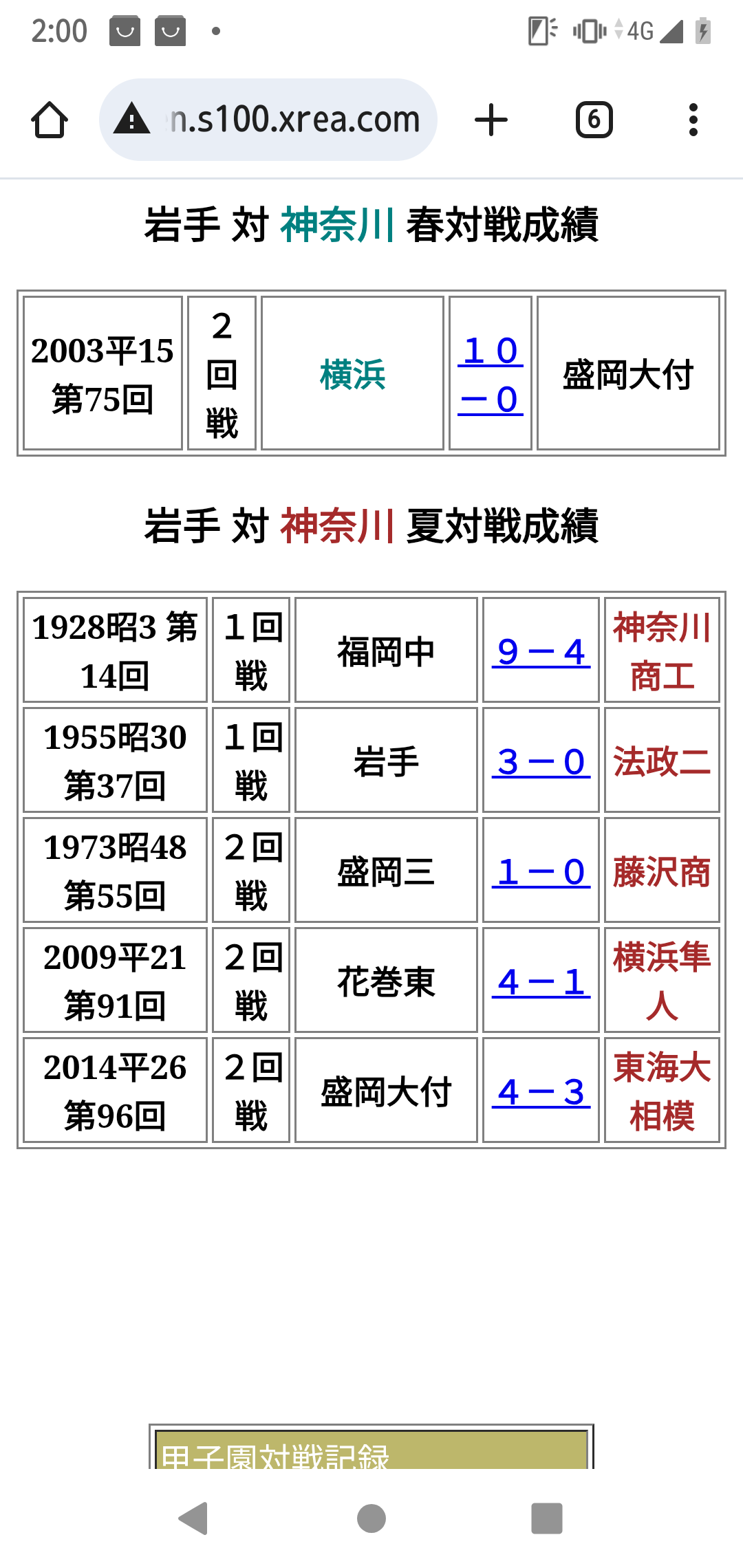Open the 4-3 score link
Image resolution: width=743 pixels, height=1568 pixels.
pos(541,1091)
